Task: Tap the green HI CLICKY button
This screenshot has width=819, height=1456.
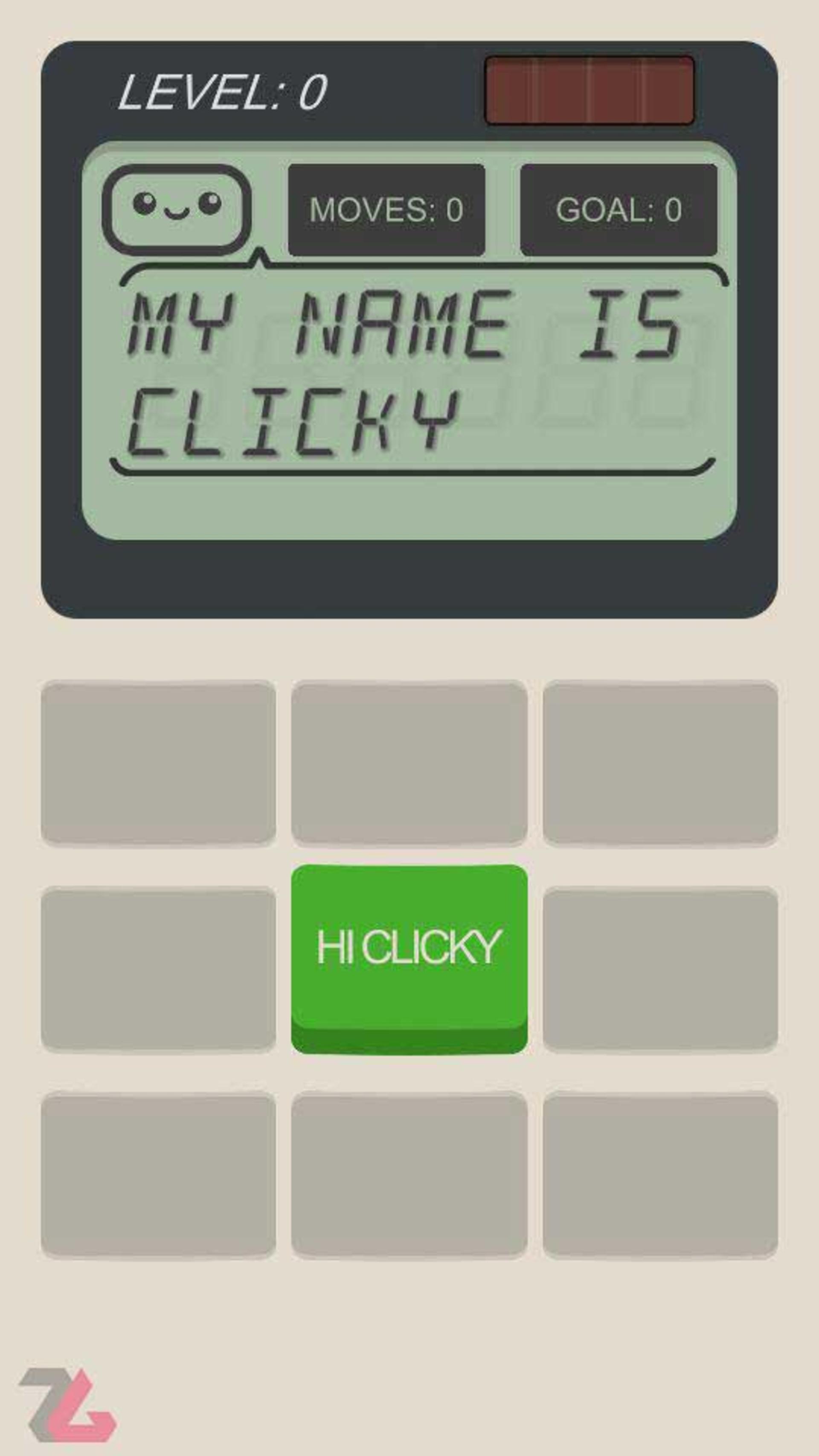Action: [409, 958]
